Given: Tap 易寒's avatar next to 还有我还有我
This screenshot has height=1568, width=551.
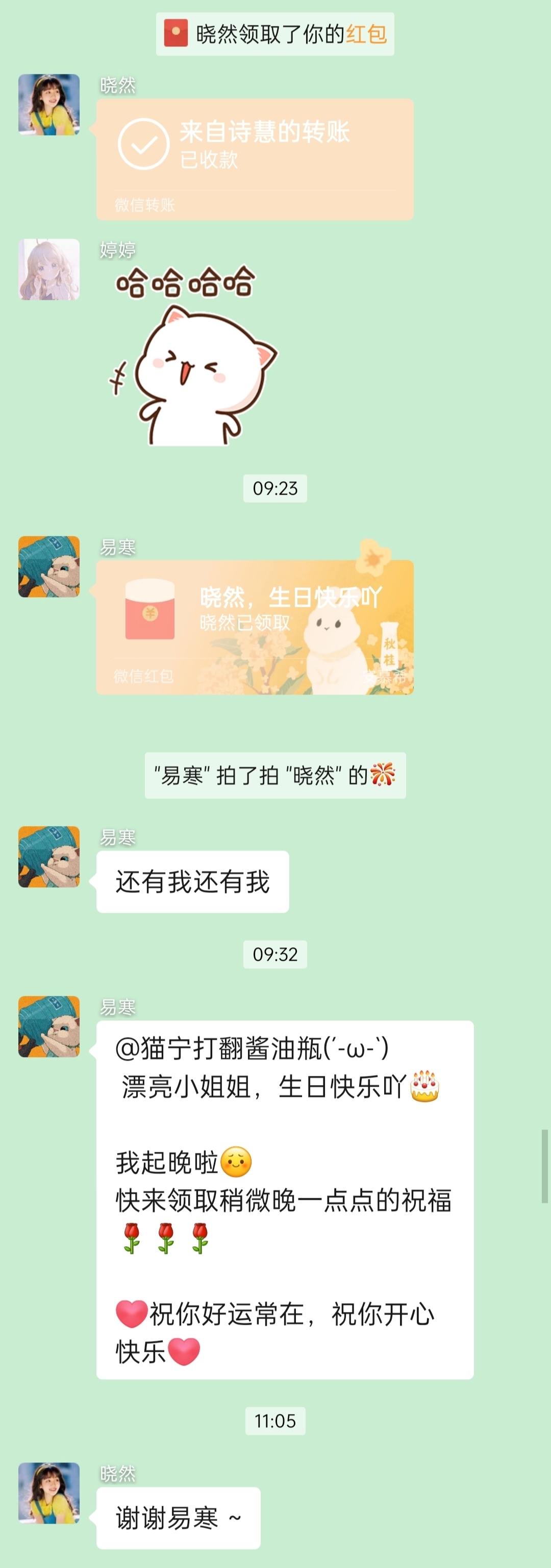Looking at the screenshot, I should [48, 857].
